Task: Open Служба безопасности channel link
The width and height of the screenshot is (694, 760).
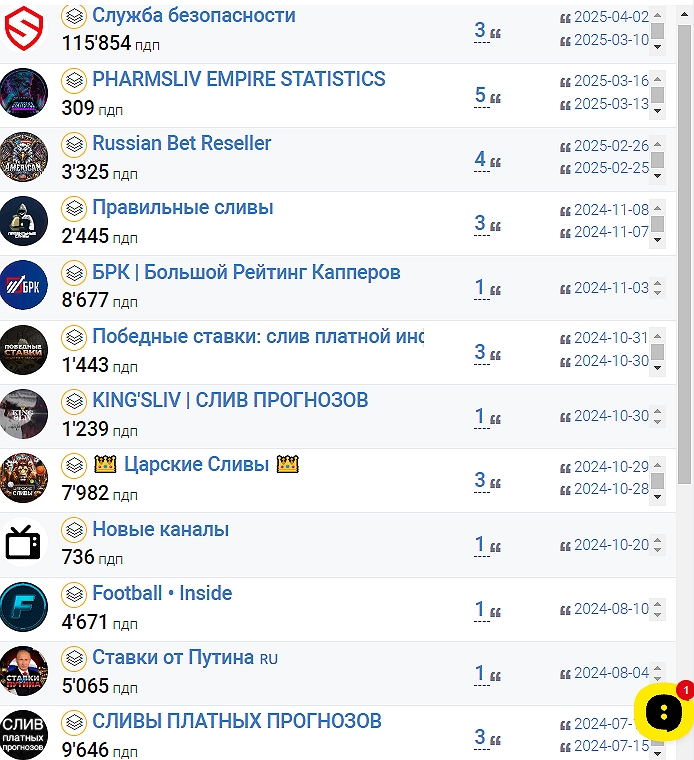Action: (193, 16)
